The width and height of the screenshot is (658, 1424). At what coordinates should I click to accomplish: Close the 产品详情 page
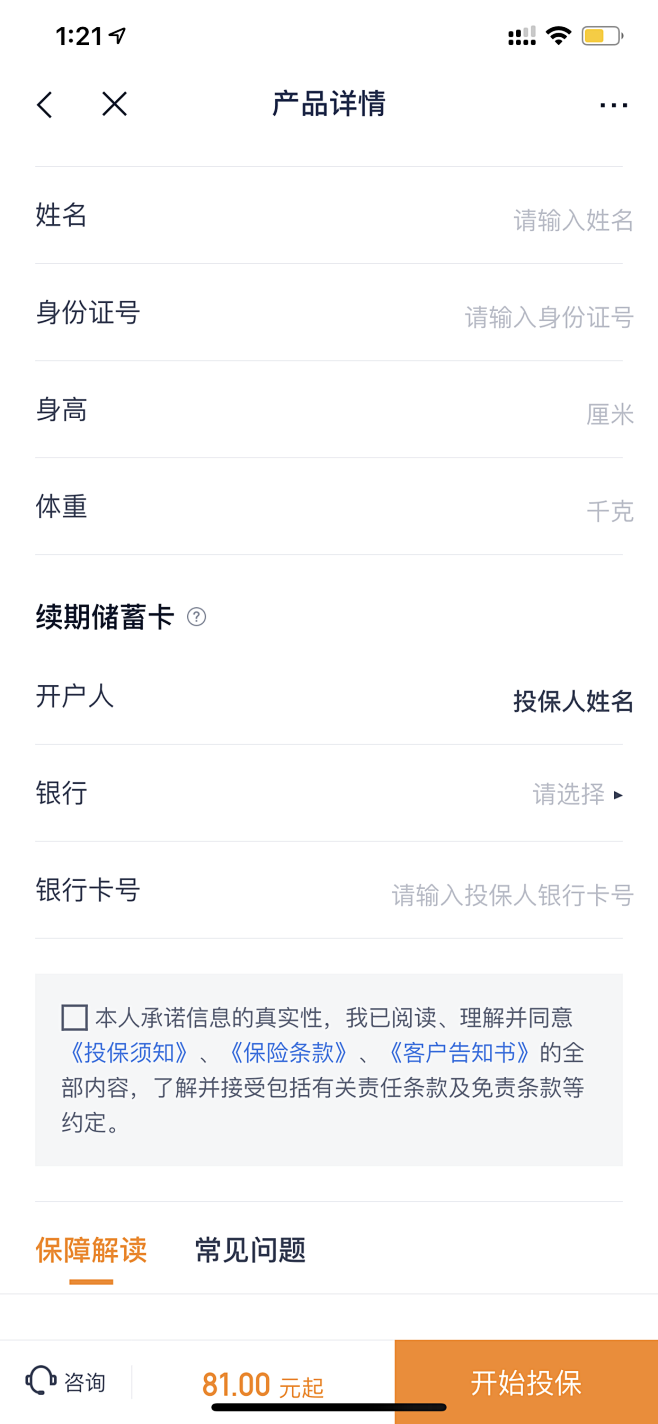[x=115, y=104]
